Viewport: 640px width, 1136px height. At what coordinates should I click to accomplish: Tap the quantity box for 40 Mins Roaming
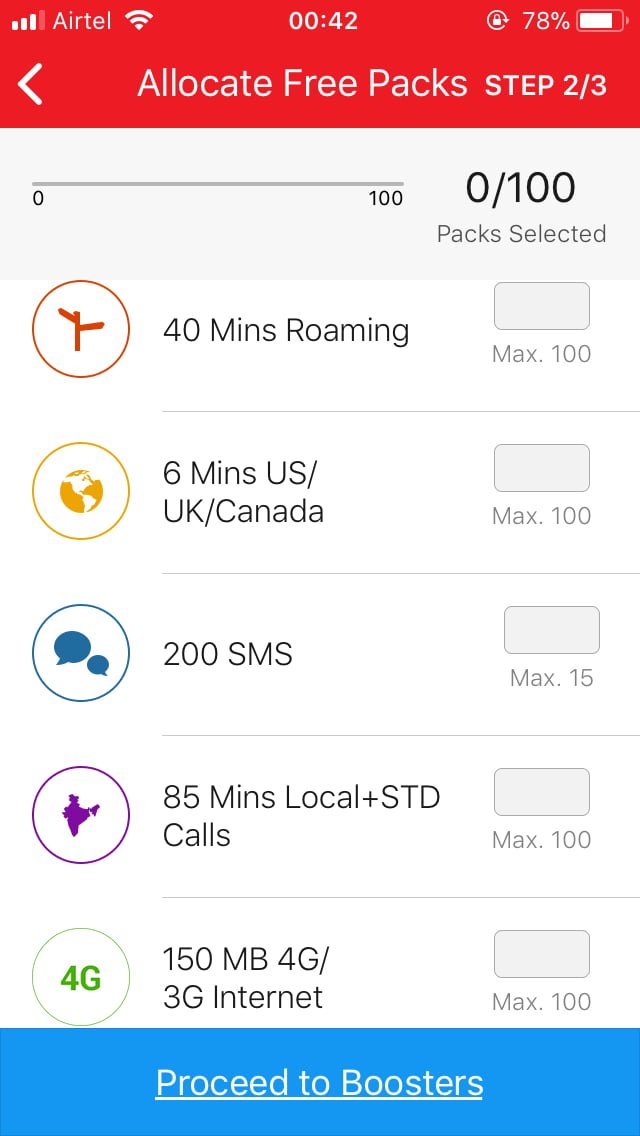pos(541,306)
